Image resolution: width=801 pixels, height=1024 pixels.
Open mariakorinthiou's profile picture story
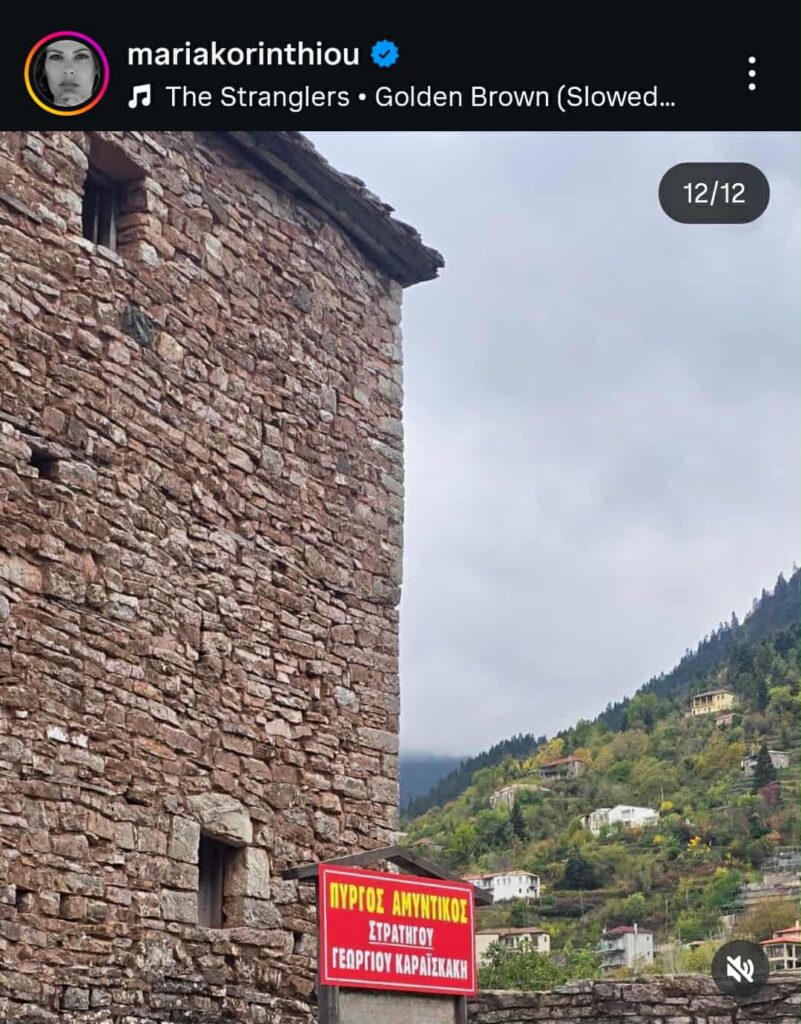tap(67, 73)
